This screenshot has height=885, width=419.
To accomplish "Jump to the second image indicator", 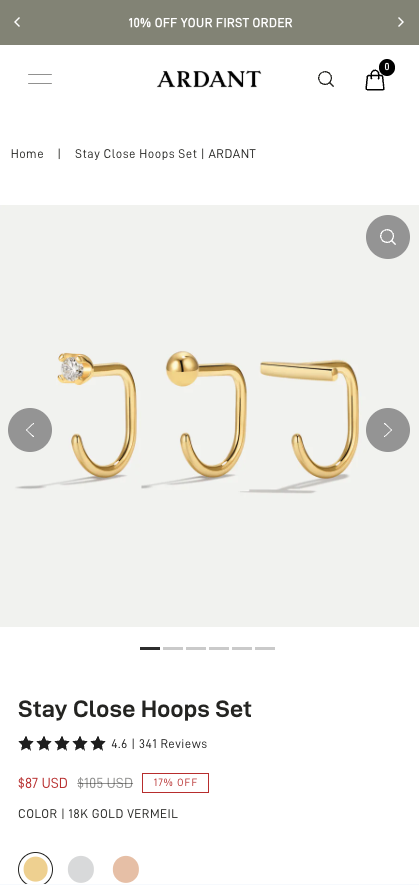I will [173, 649].
